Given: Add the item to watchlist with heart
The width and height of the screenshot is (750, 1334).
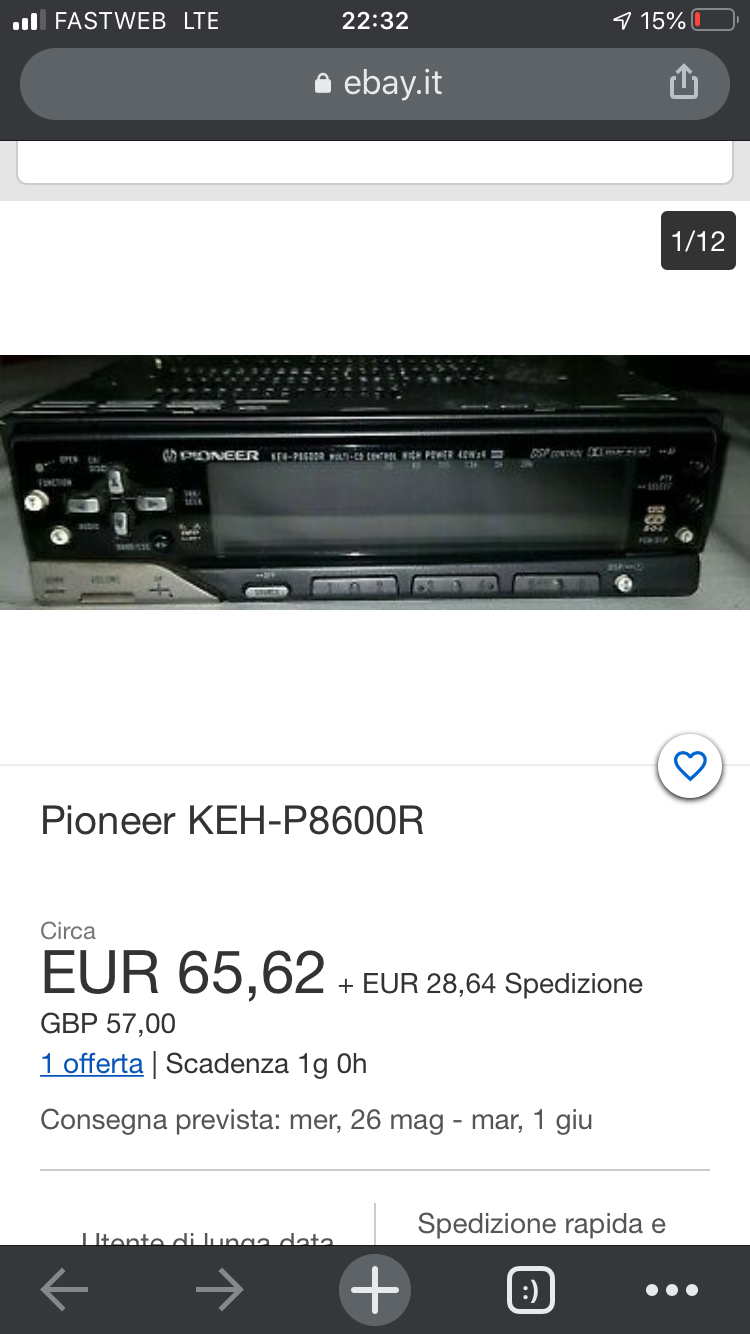Looking at the screenshot, I should pos(690,766).
